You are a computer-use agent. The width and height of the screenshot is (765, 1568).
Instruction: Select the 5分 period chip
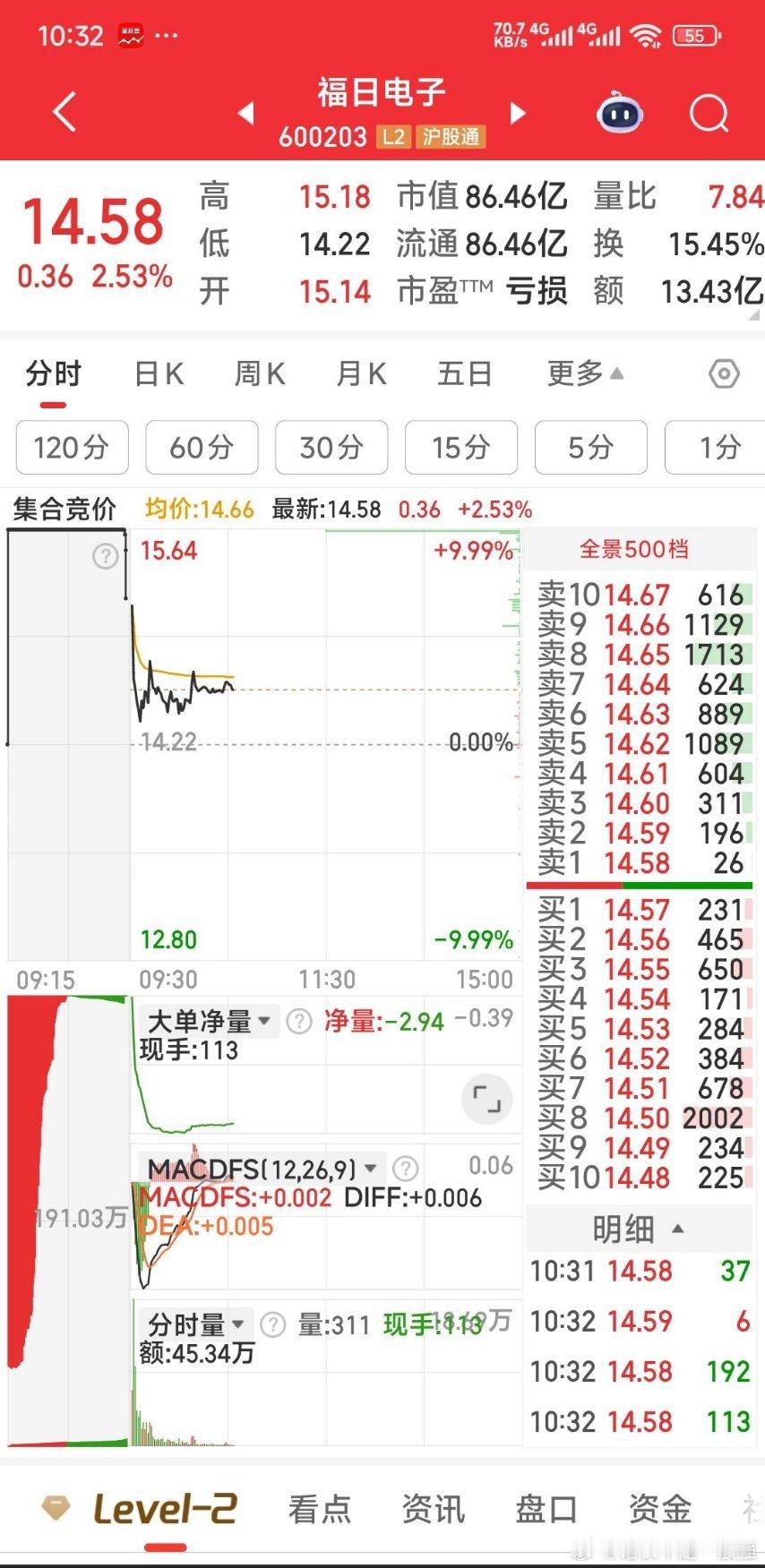(590, 447)
